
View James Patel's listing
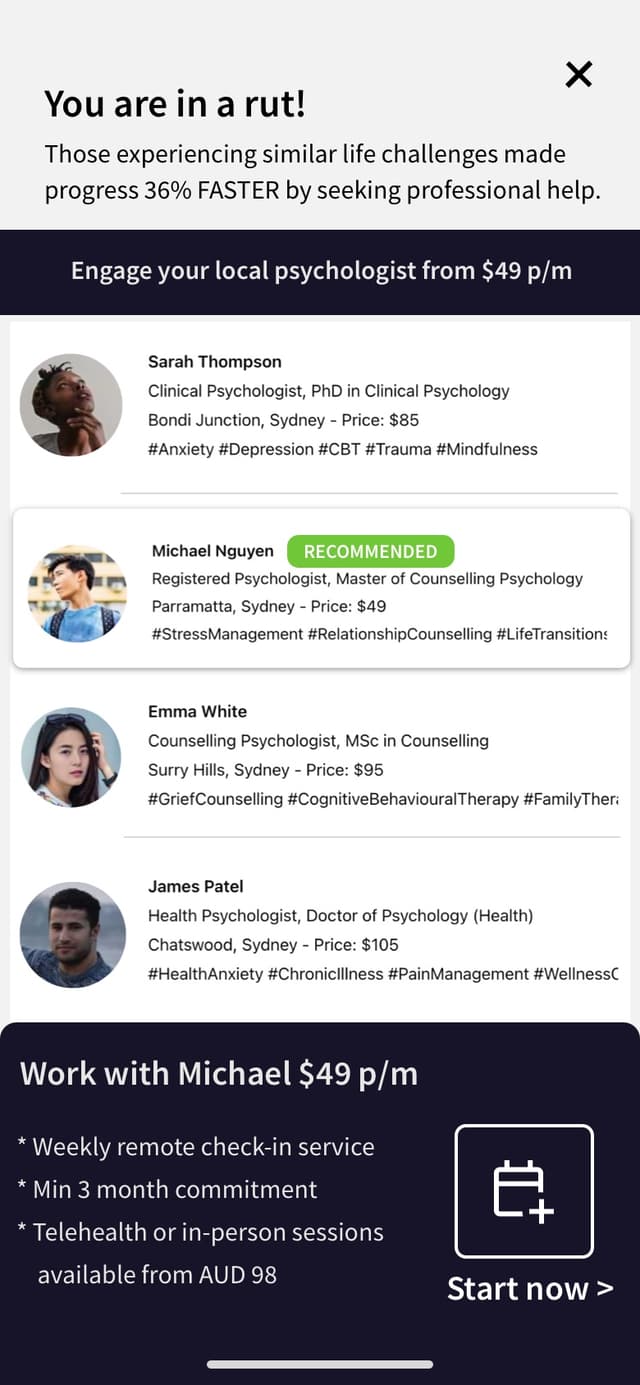[320, 930]
